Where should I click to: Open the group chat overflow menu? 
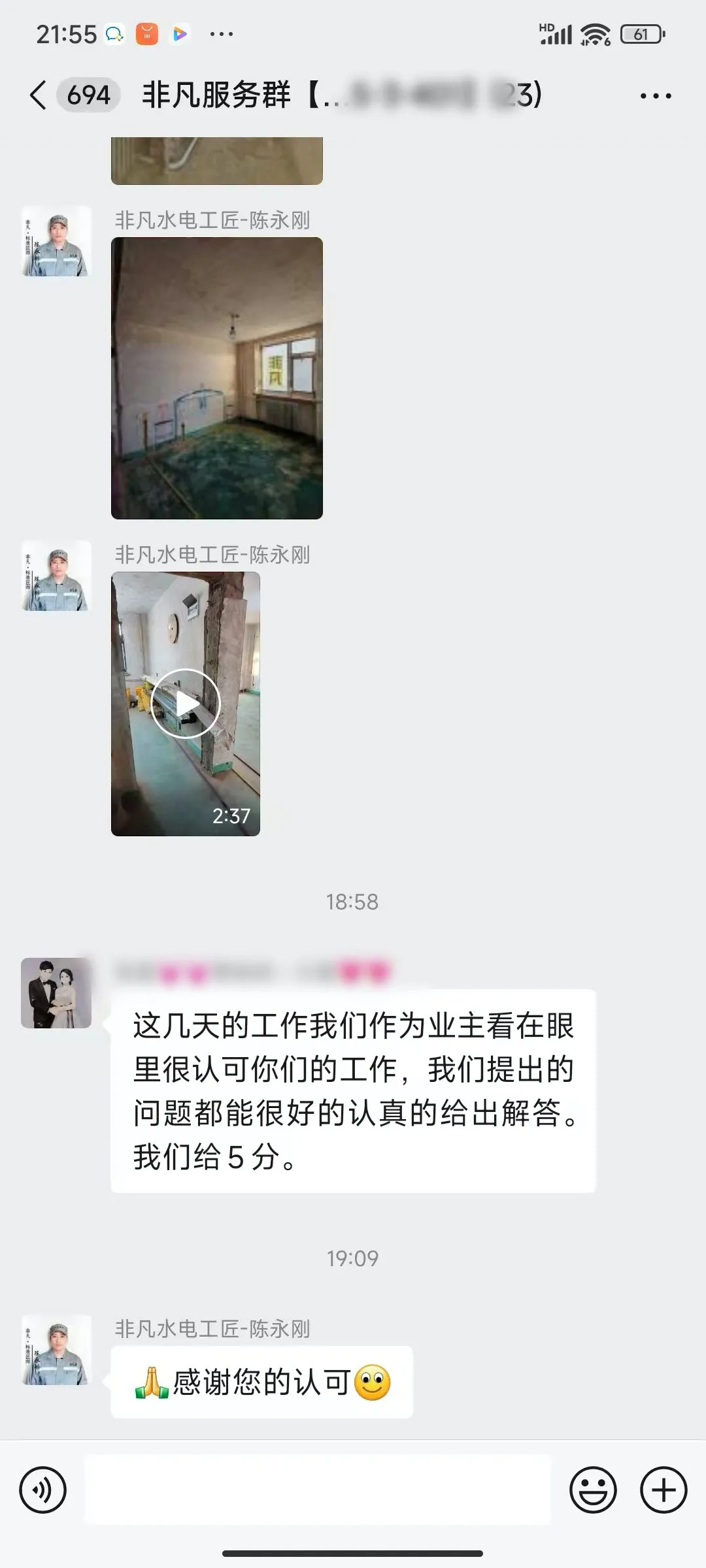pos(655,96)
